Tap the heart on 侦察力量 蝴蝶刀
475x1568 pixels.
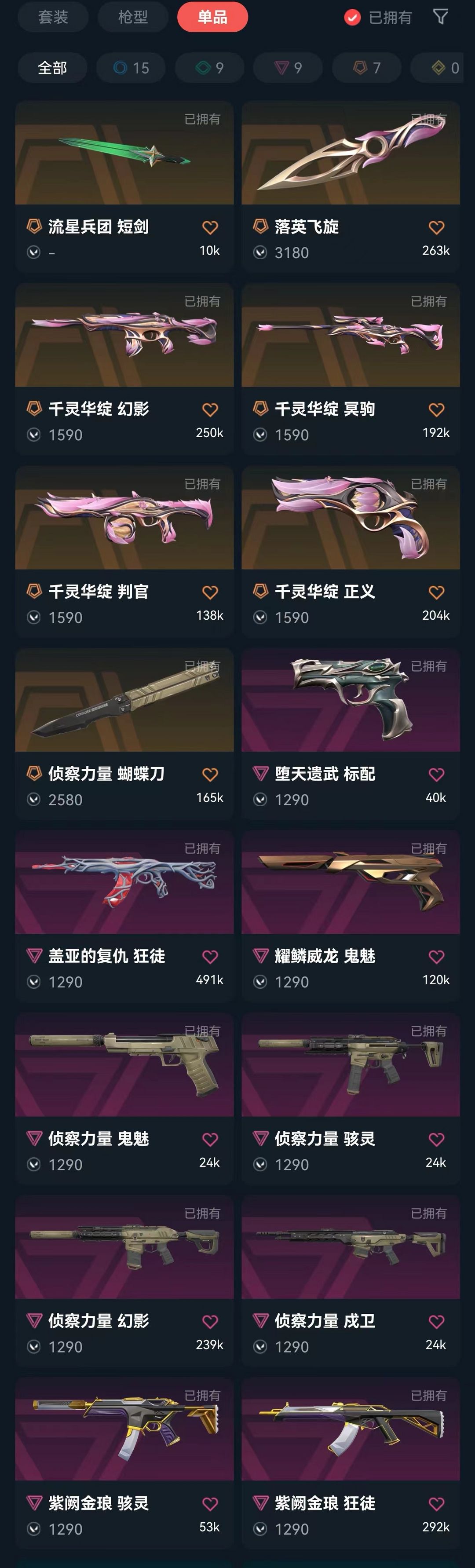coord(210,774)
